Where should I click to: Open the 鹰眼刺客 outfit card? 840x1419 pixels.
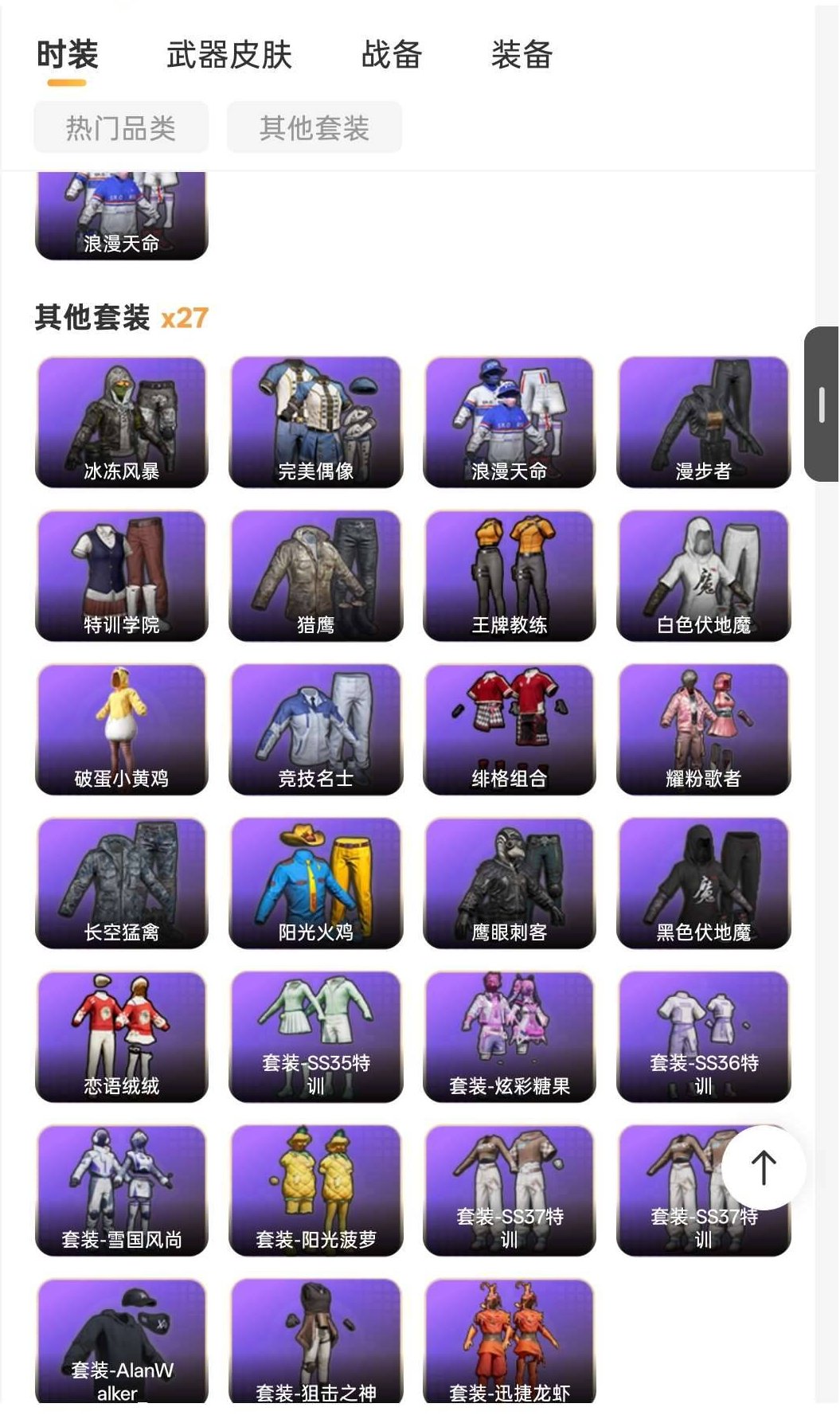510,881
